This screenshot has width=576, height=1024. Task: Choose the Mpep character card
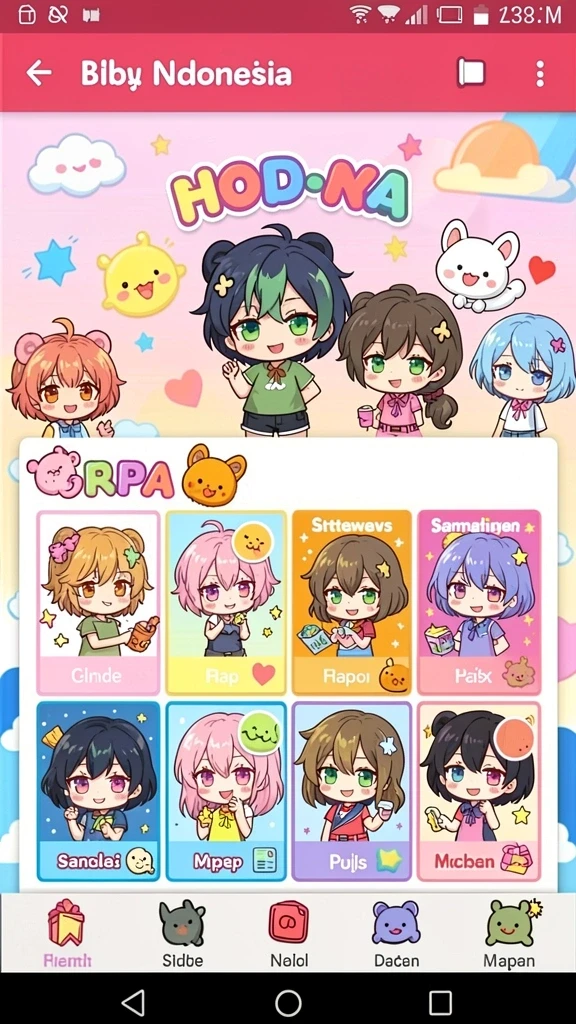[226, 791]
